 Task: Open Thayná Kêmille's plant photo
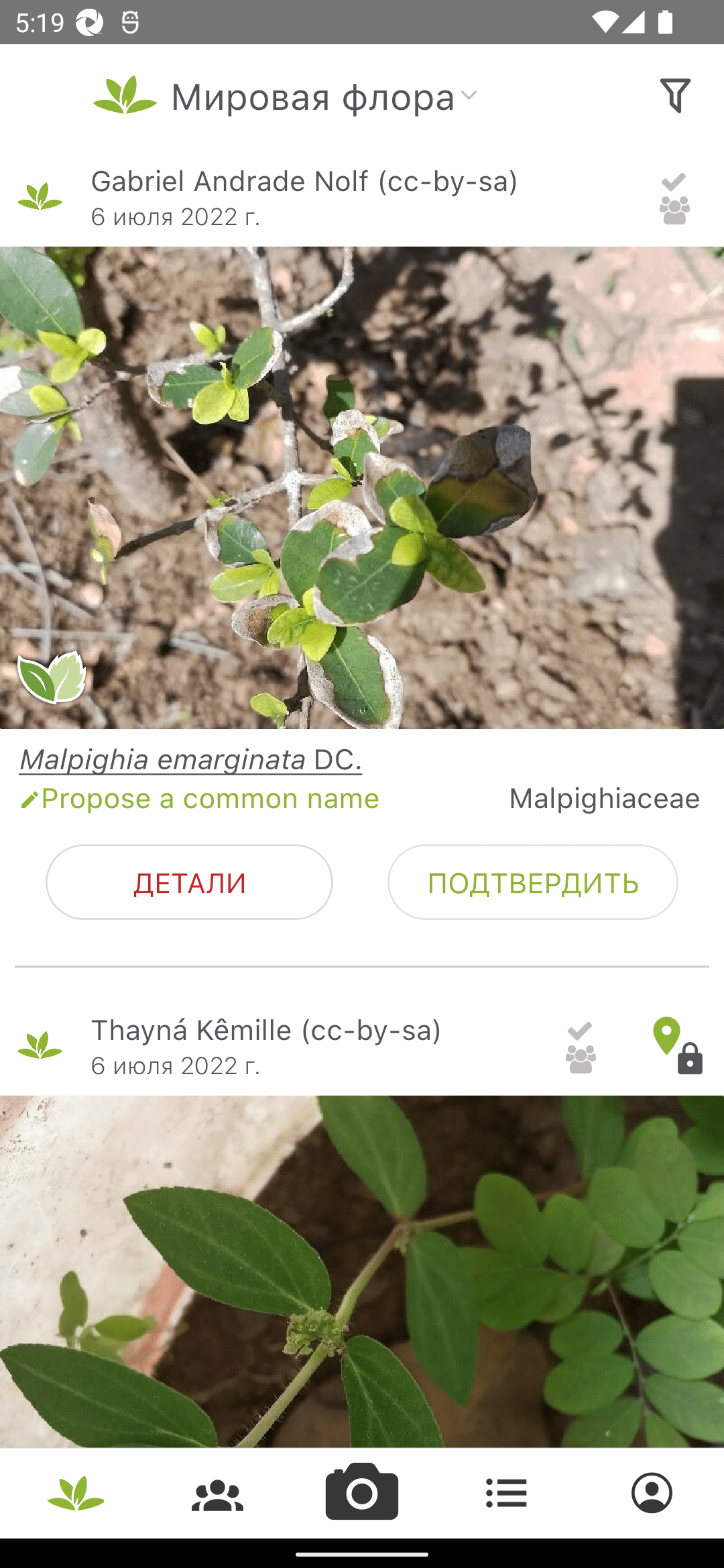coord(362,1271)
